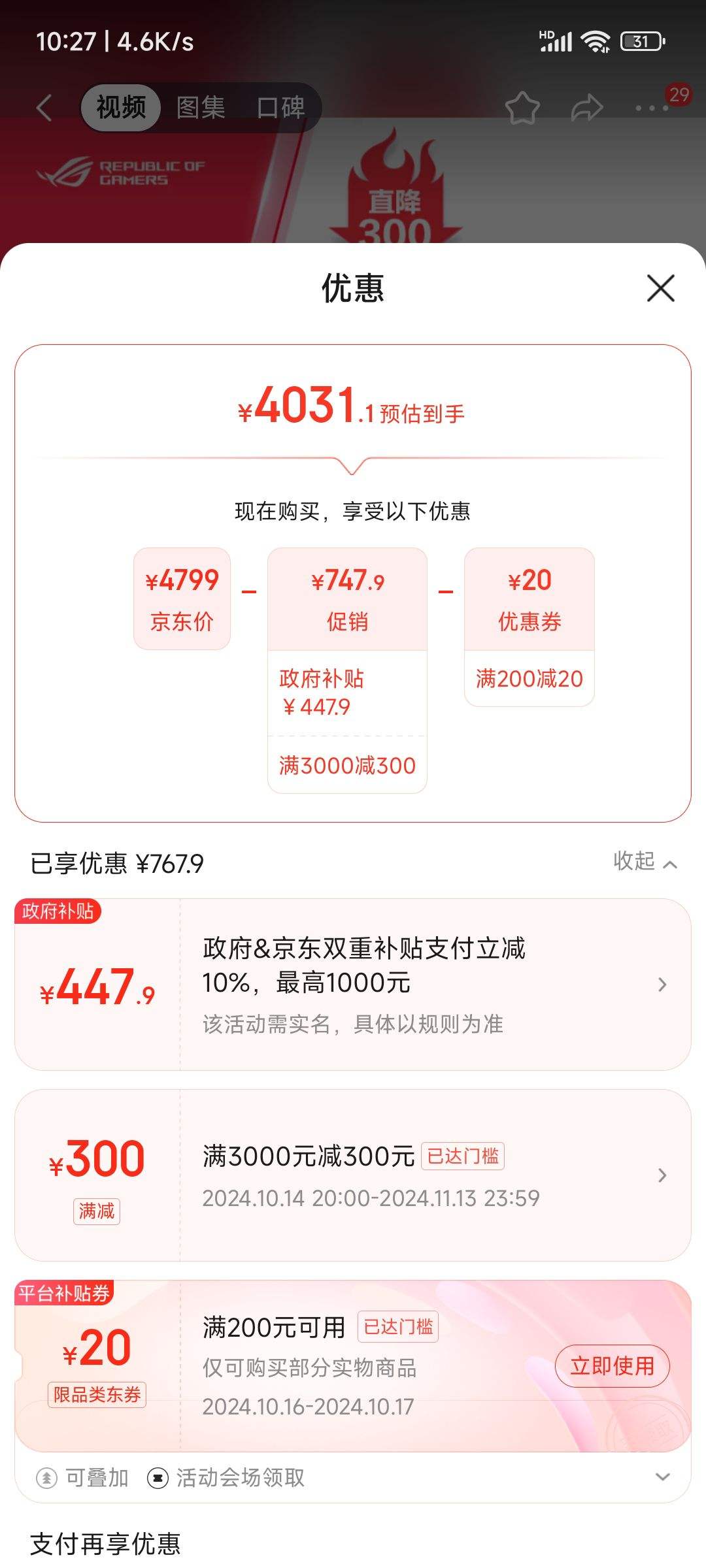This screenshot has height=1568, width=706.
Task: Switch to the 口碑 tab
Action: (281, 106)
